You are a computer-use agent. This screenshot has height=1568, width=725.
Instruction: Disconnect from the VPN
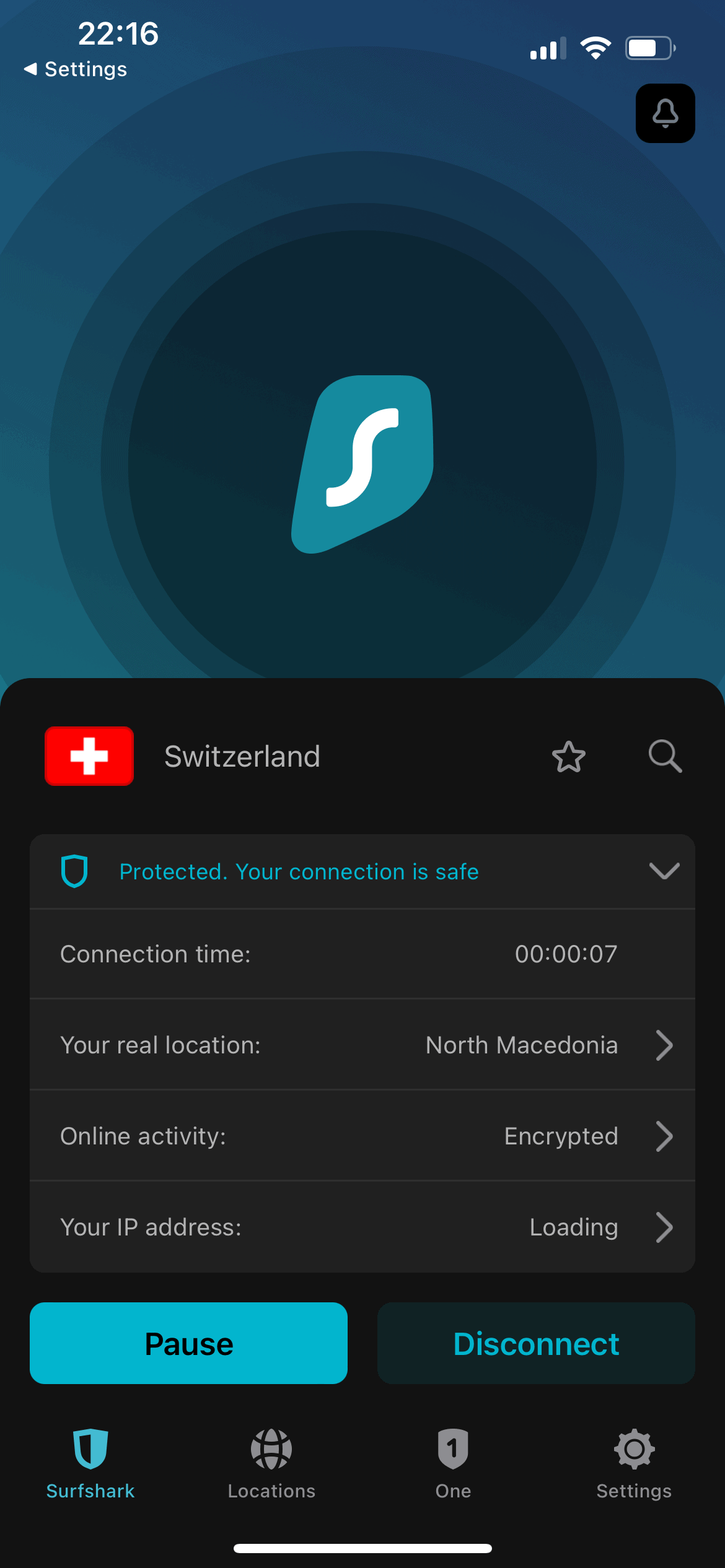coord(536,1343)
